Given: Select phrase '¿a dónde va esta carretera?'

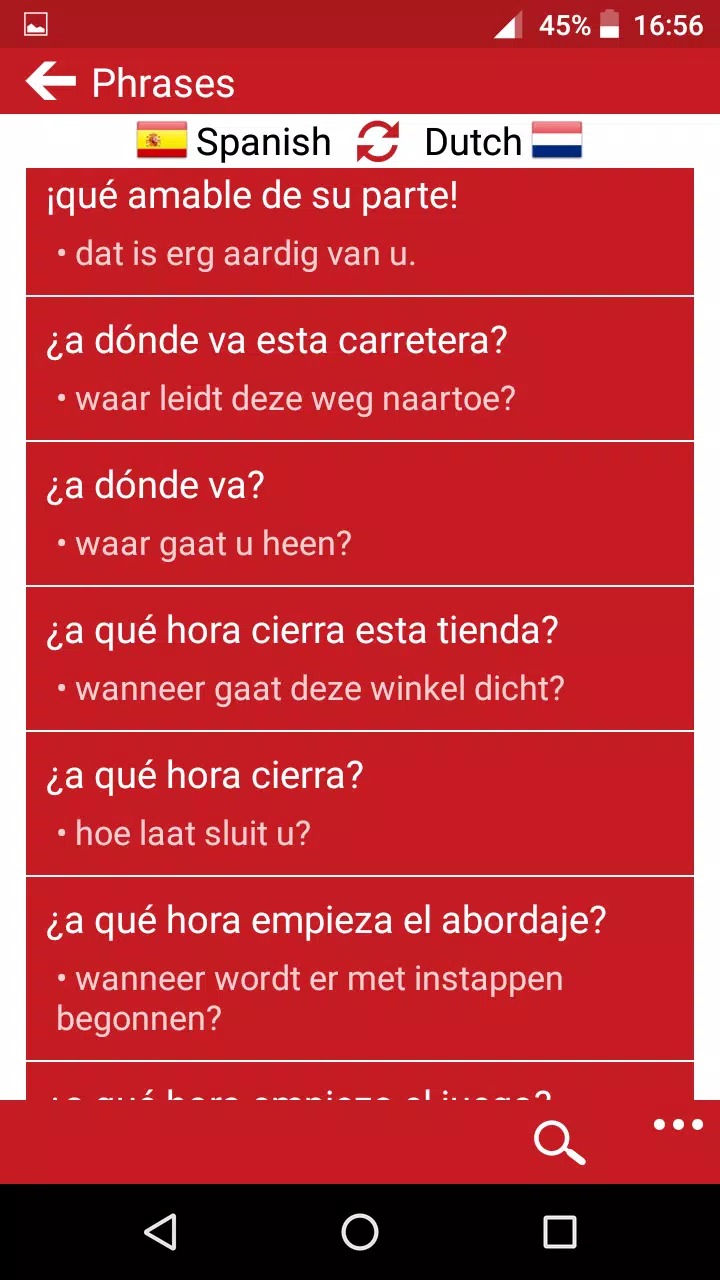Looking at the screenshot, I should click(360, 368).
